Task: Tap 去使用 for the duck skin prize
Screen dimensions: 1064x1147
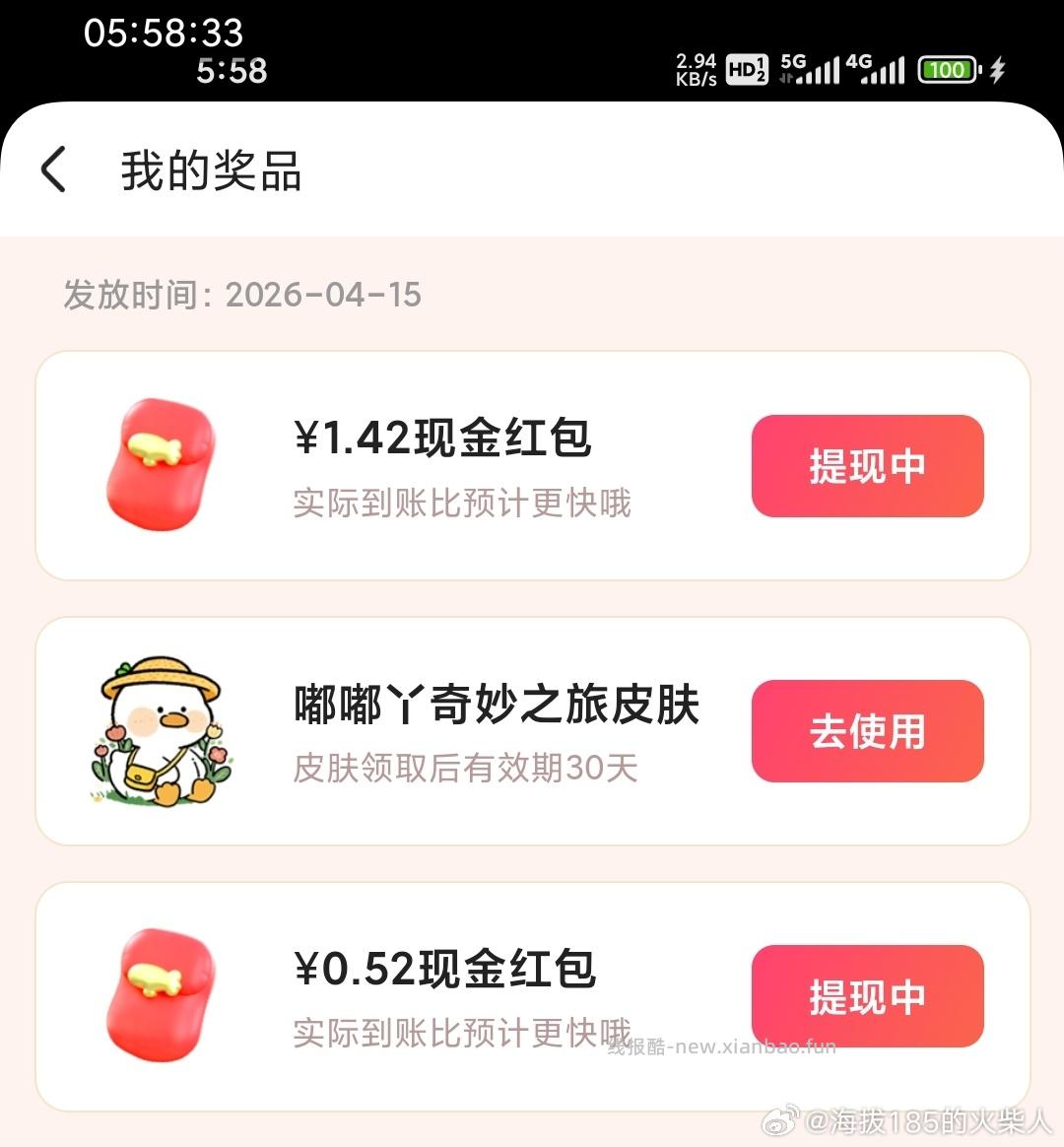Action: click(x=867, y=731)
